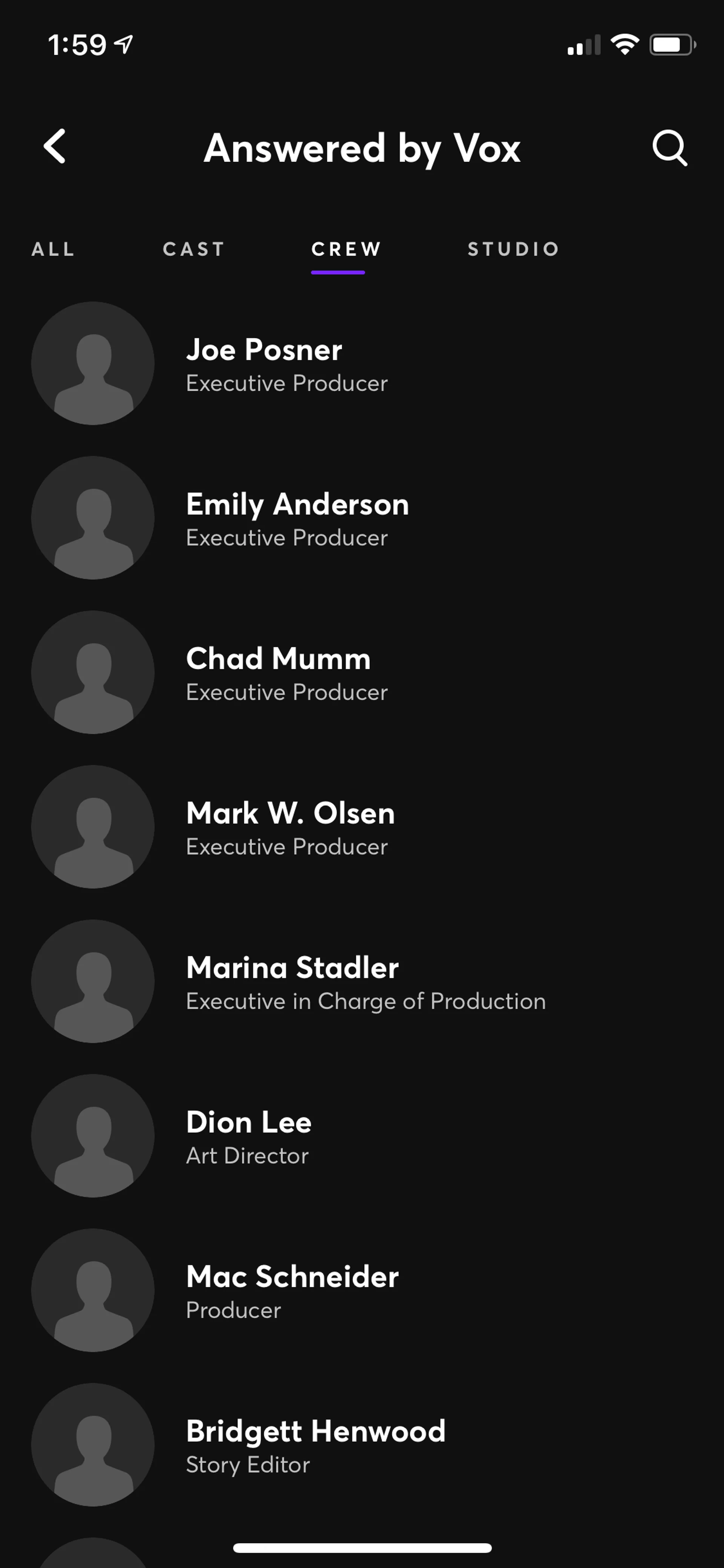Select the Crew tab
Screen dimensions: 724x1568
click(x=346, y=249)
